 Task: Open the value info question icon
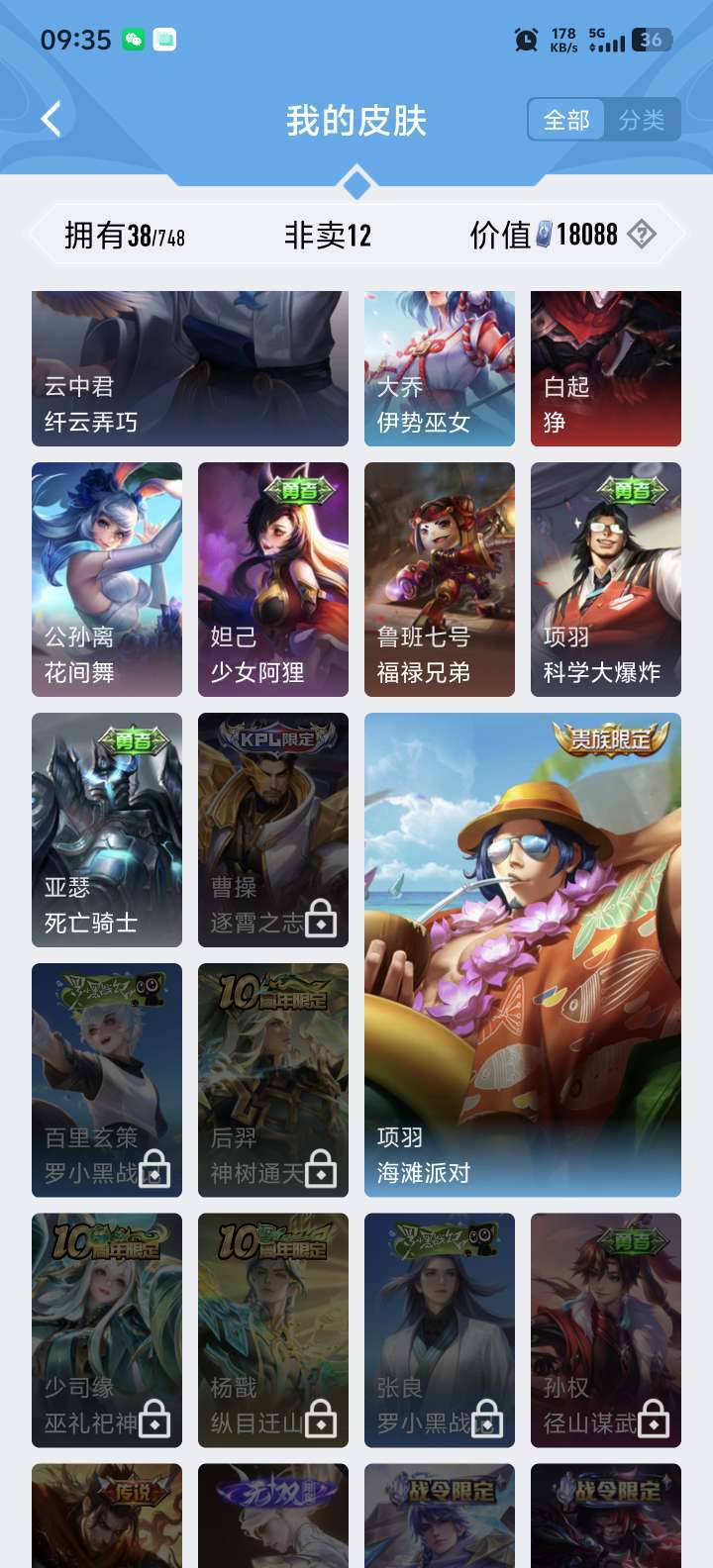pos(642,235)
